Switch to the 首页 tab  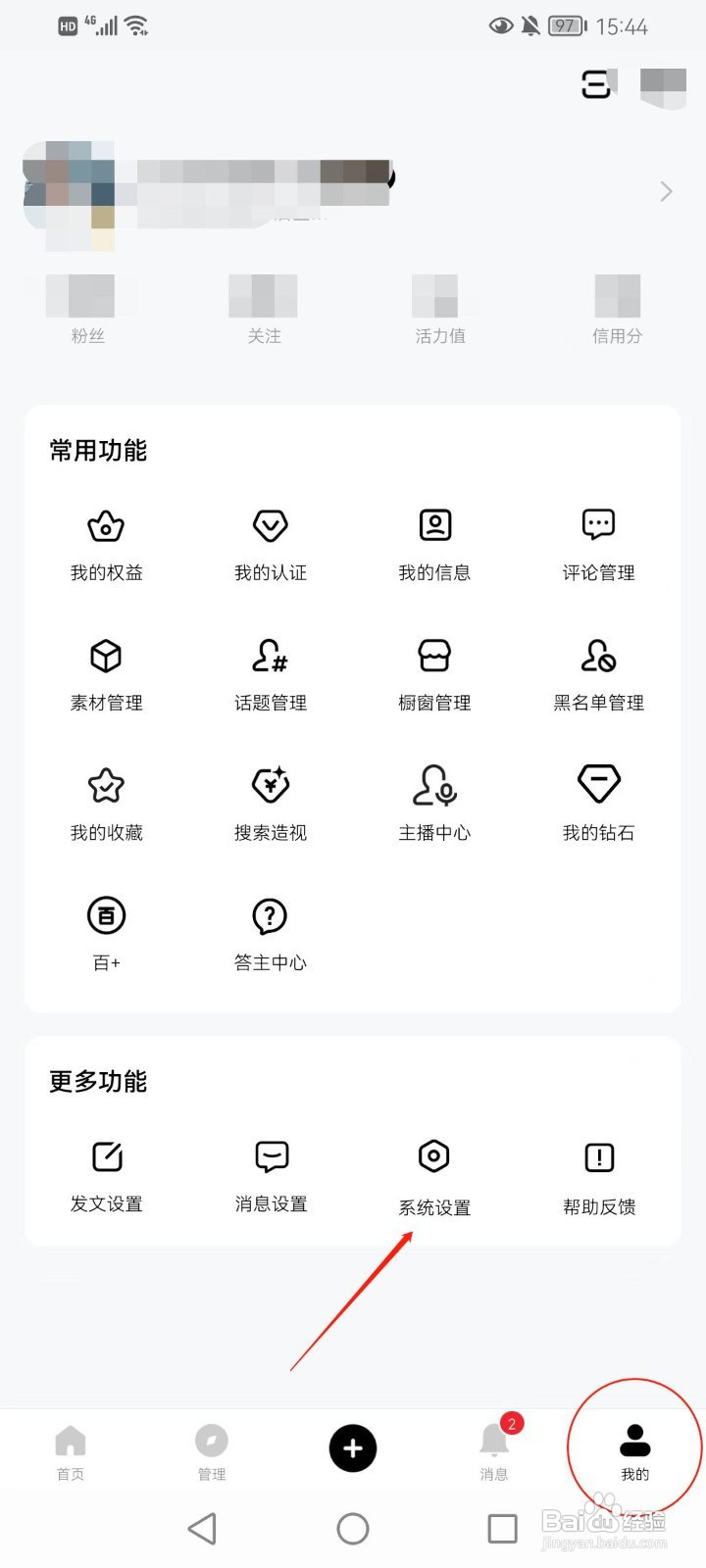tap(71, 1451)
